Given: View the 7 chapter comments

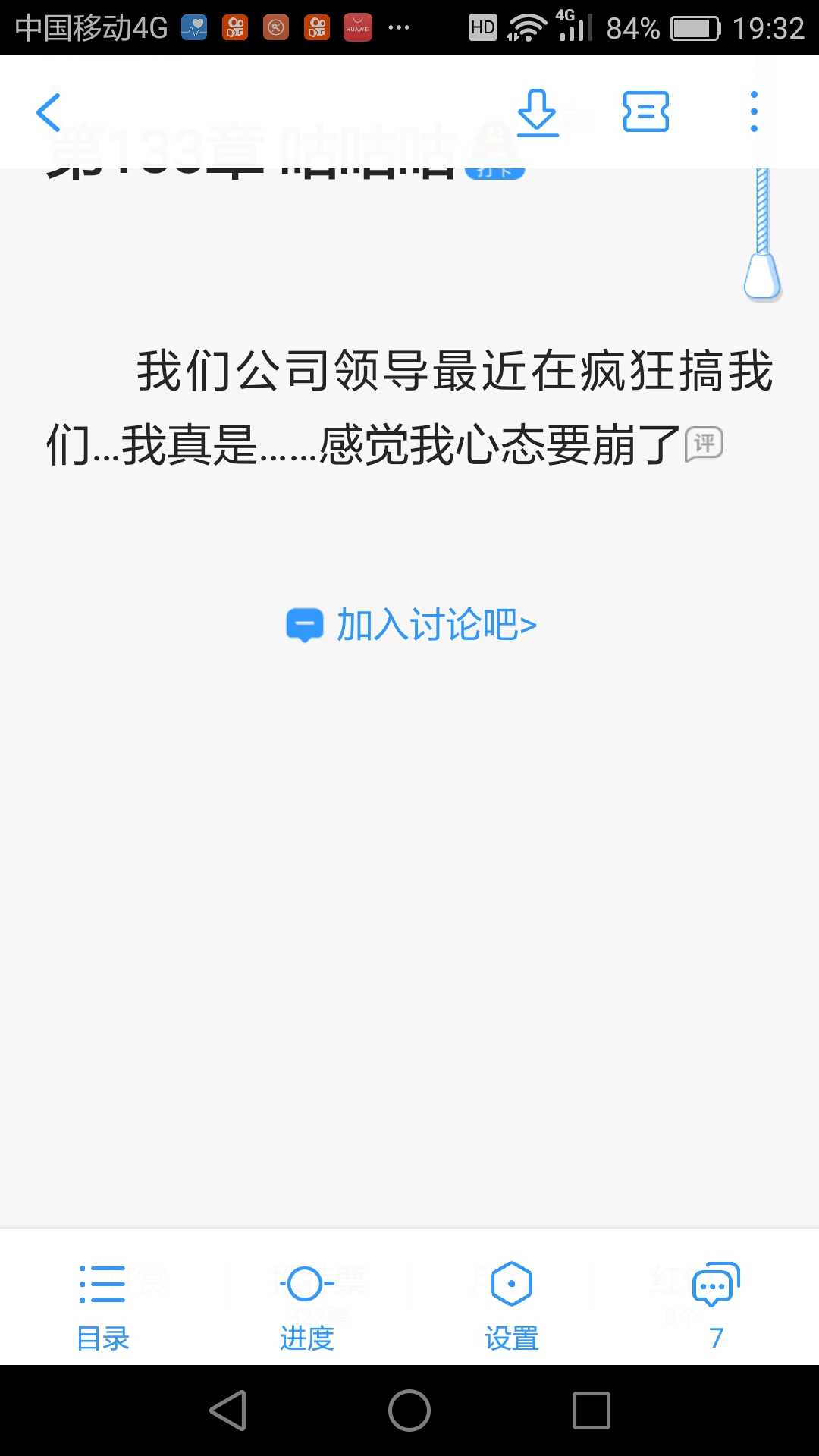Looking at the screenshot, I should (x=716, y=1306).
